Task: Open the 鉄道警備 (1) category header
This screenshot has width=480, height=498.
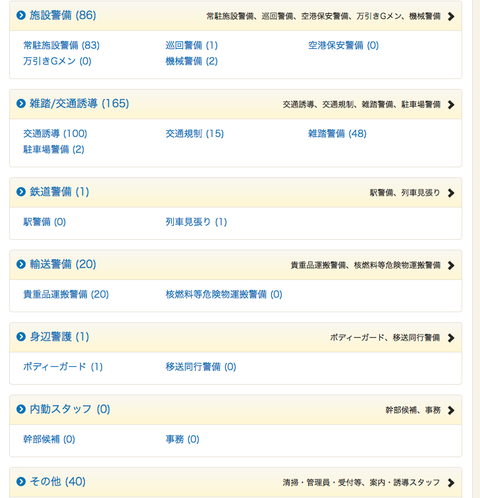Action: [235, 192]
